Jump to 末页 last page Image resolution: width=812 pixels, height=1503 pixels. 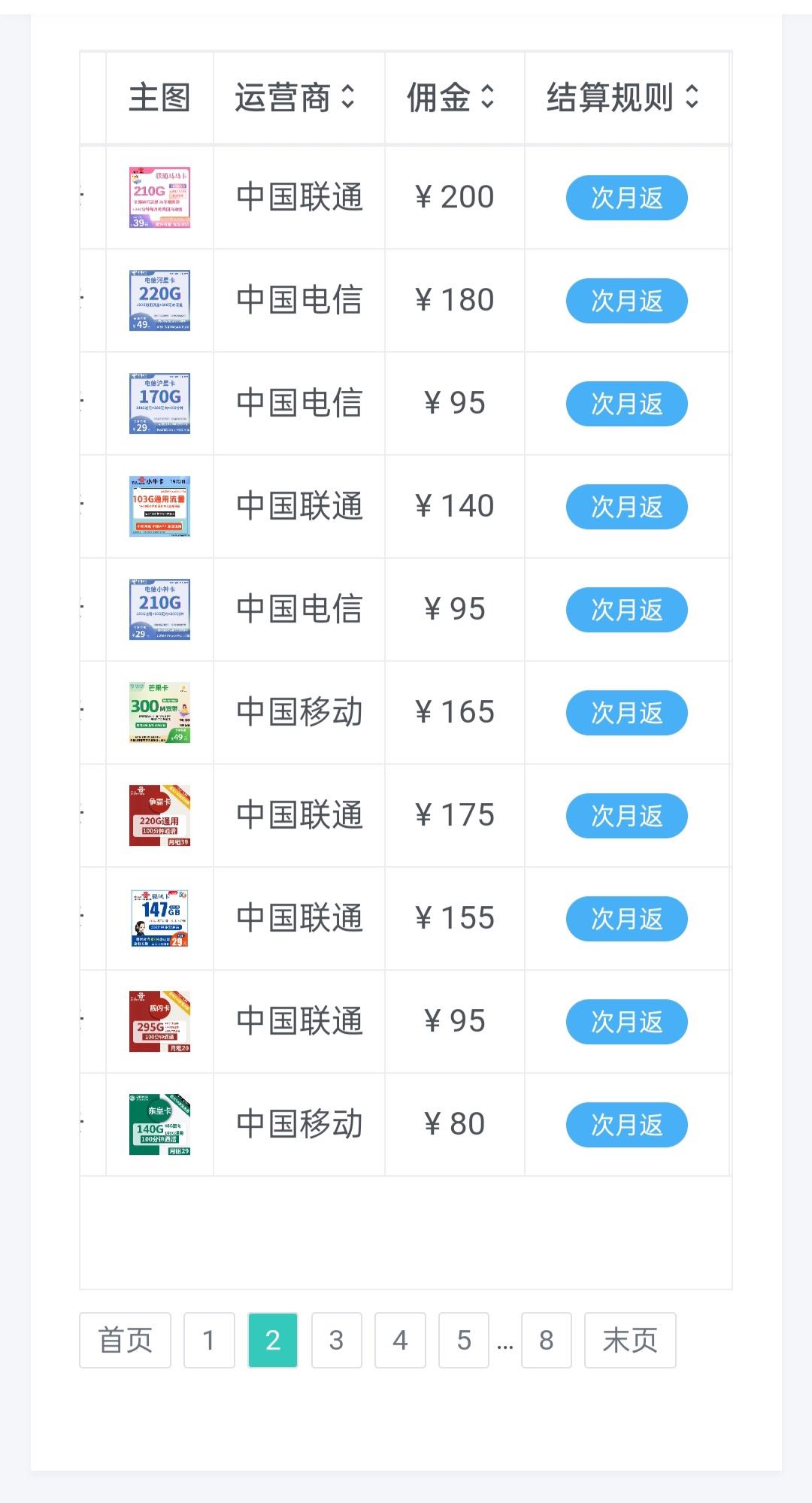click(x=630, y=1340)
